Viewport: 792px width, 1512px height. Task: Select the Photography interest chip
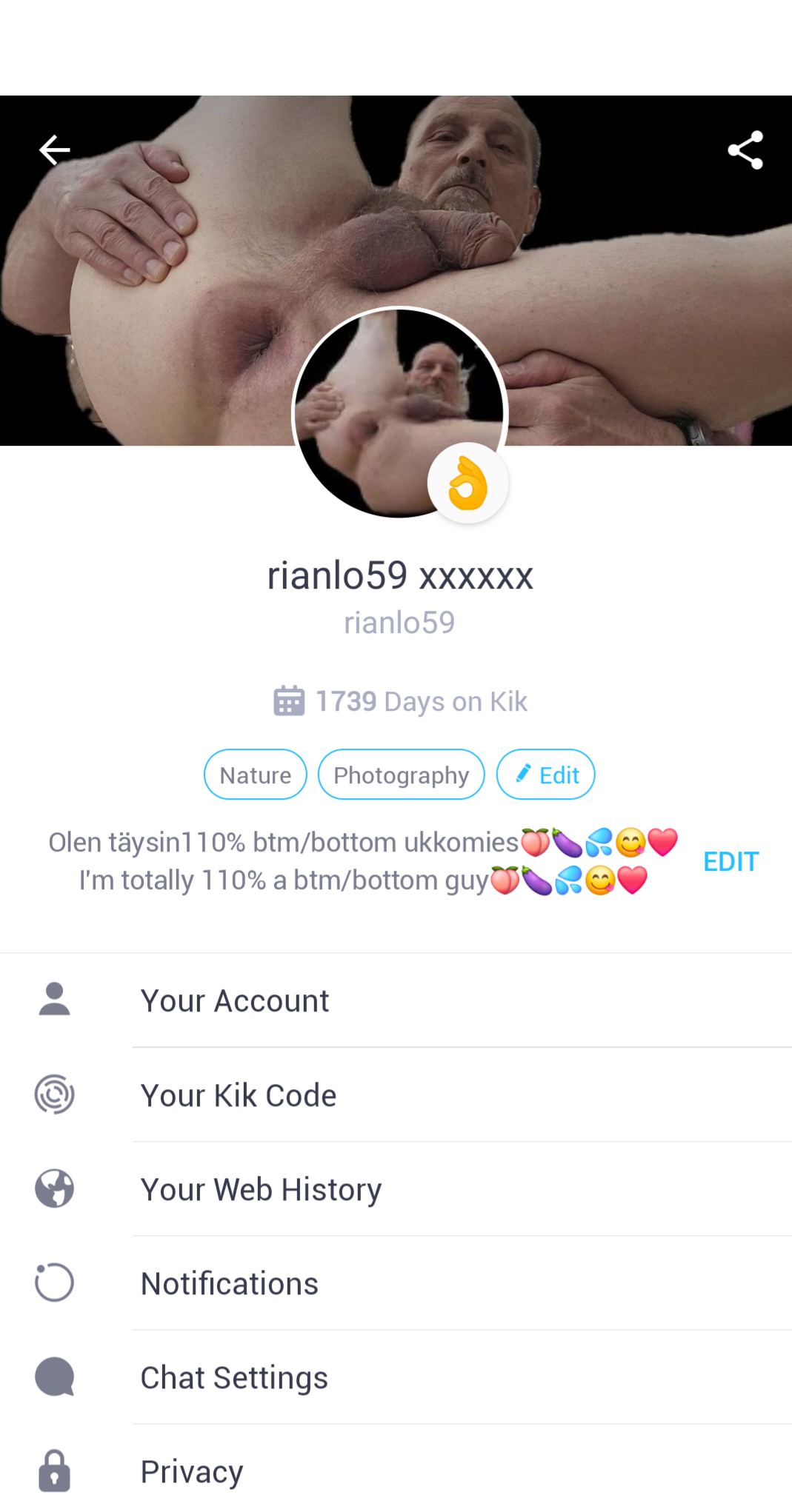(x=402, y=775)
